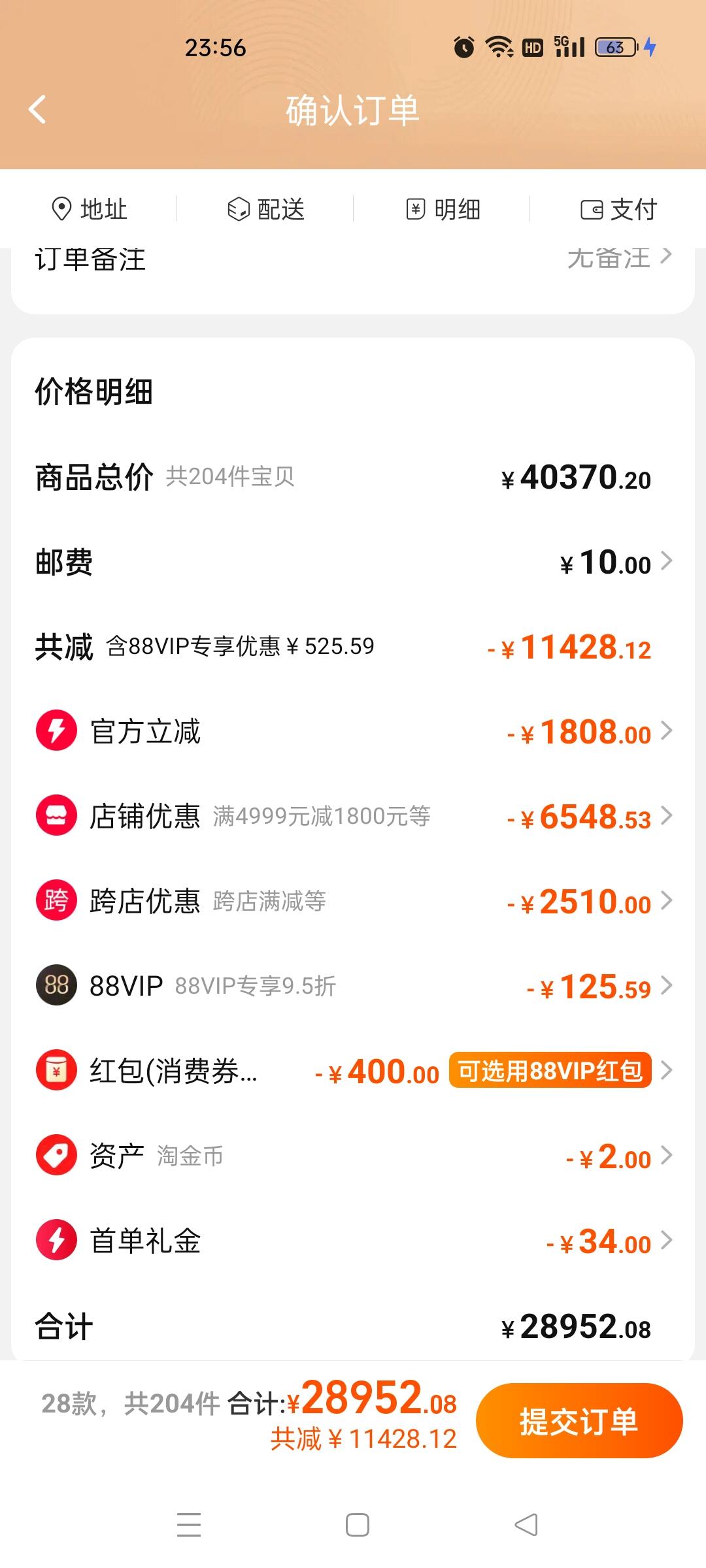This screenshot has height=1568, width=706.
Task: Tap the system home button
Action: pos(357,1526)
